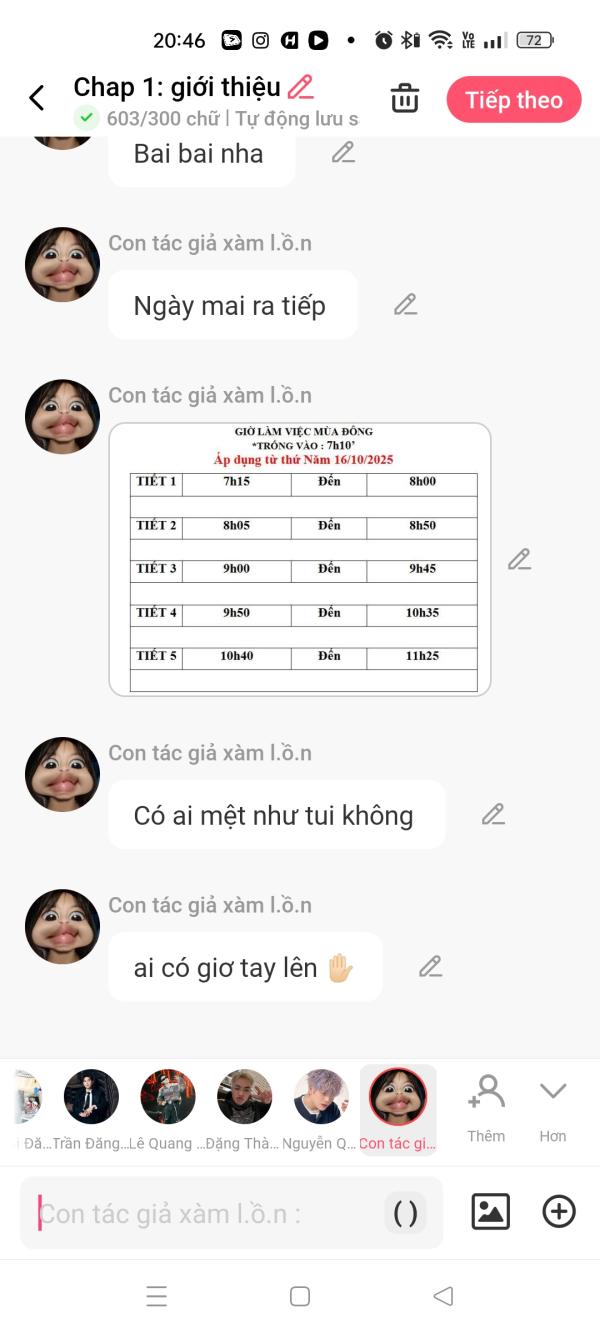Expand the Hơn chevron
This screenshot has height=1333, width=600.
553,1107
